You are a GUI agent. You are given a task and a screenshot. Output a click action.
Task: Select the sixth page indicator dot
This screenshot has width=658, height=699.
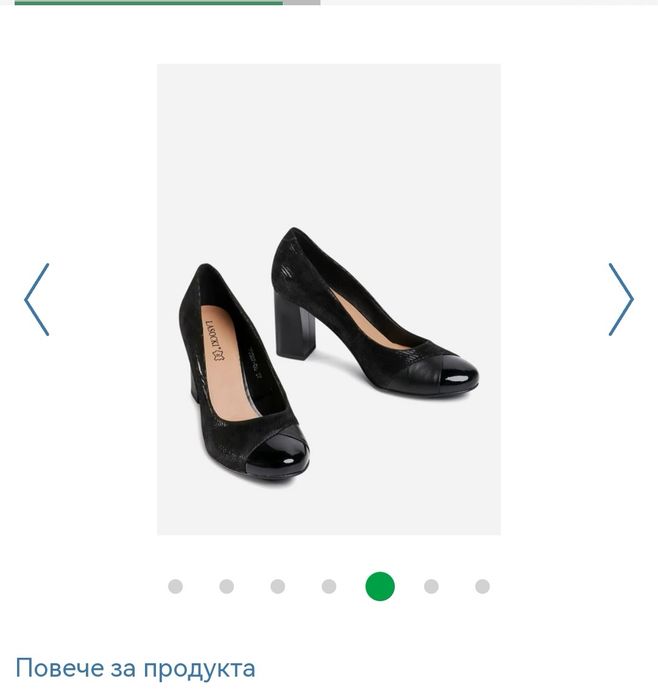click(431, 587)
